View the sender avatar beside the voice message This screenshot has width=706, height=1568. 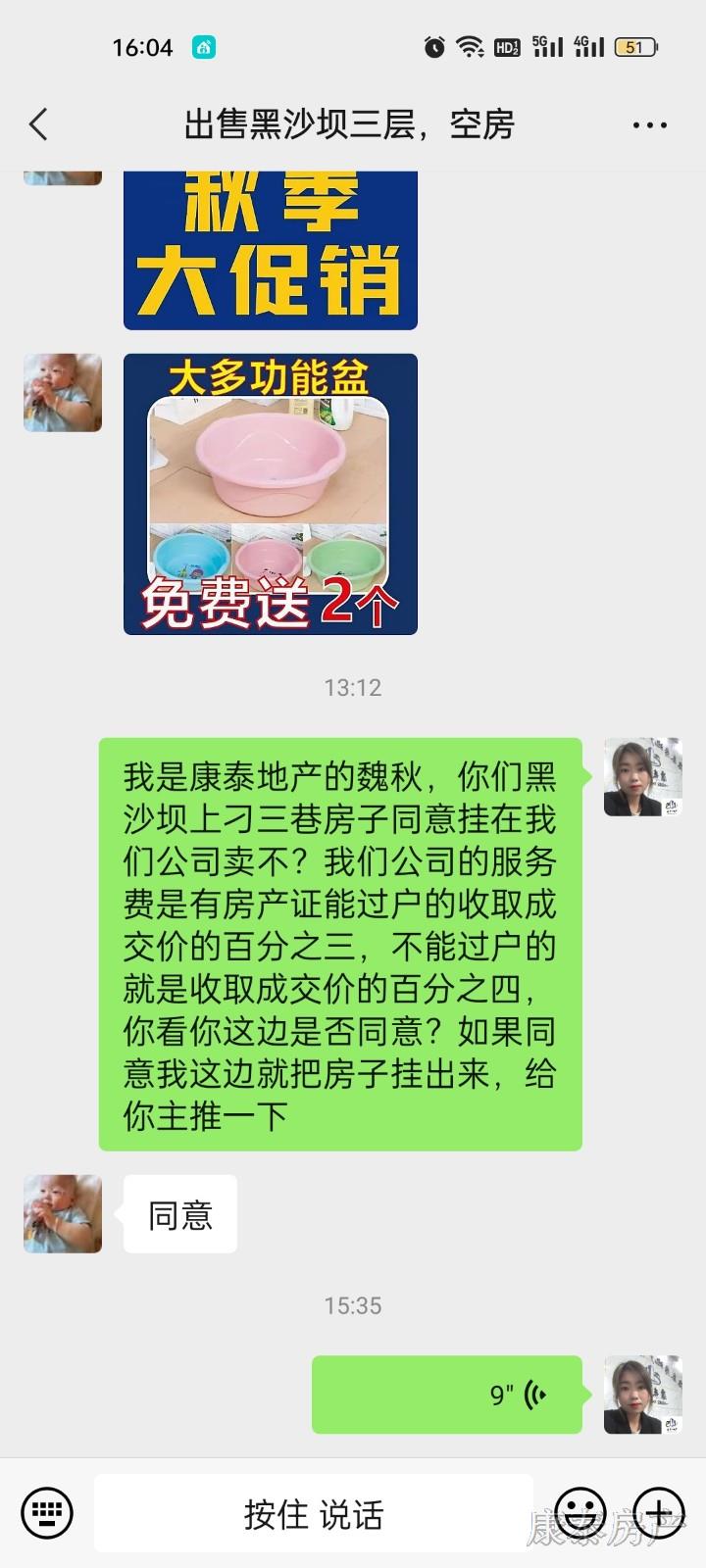[642, 1395]
